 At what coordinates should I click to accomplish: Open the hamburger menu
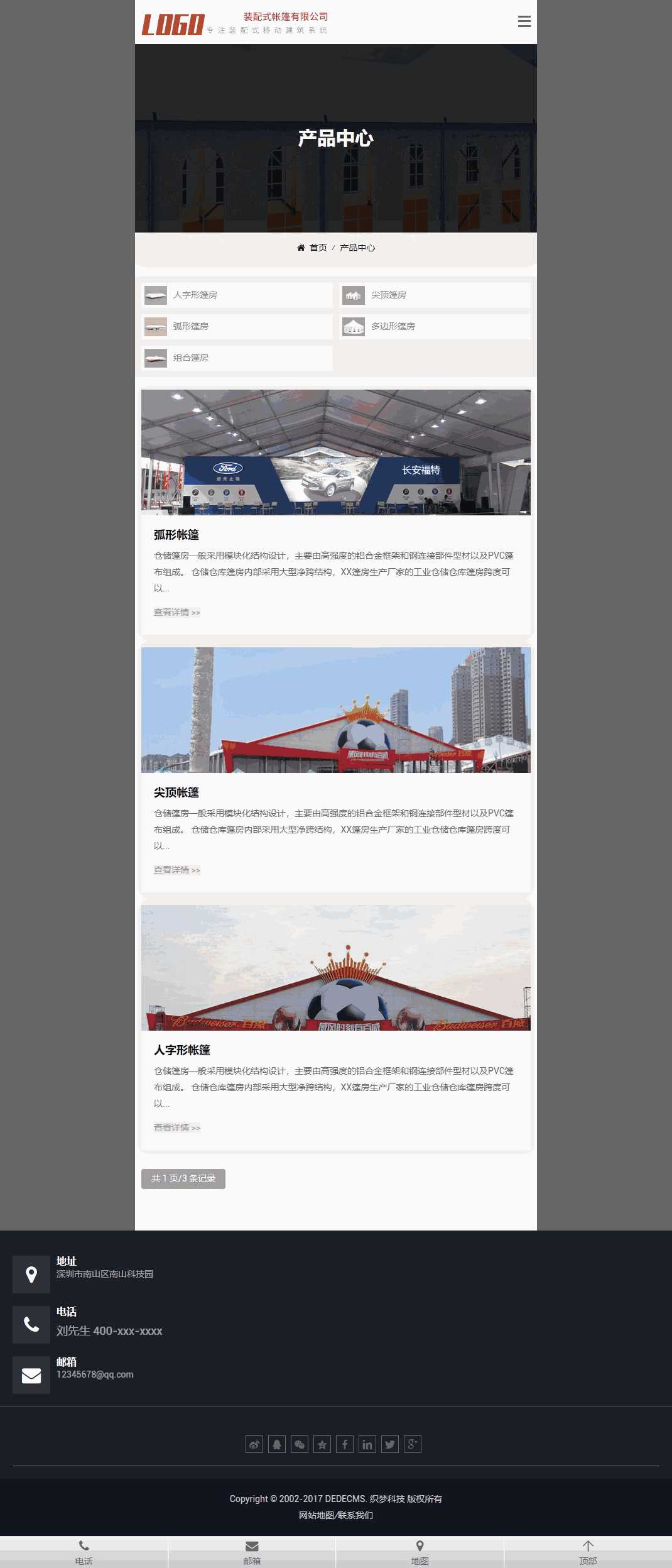point(524,22)
